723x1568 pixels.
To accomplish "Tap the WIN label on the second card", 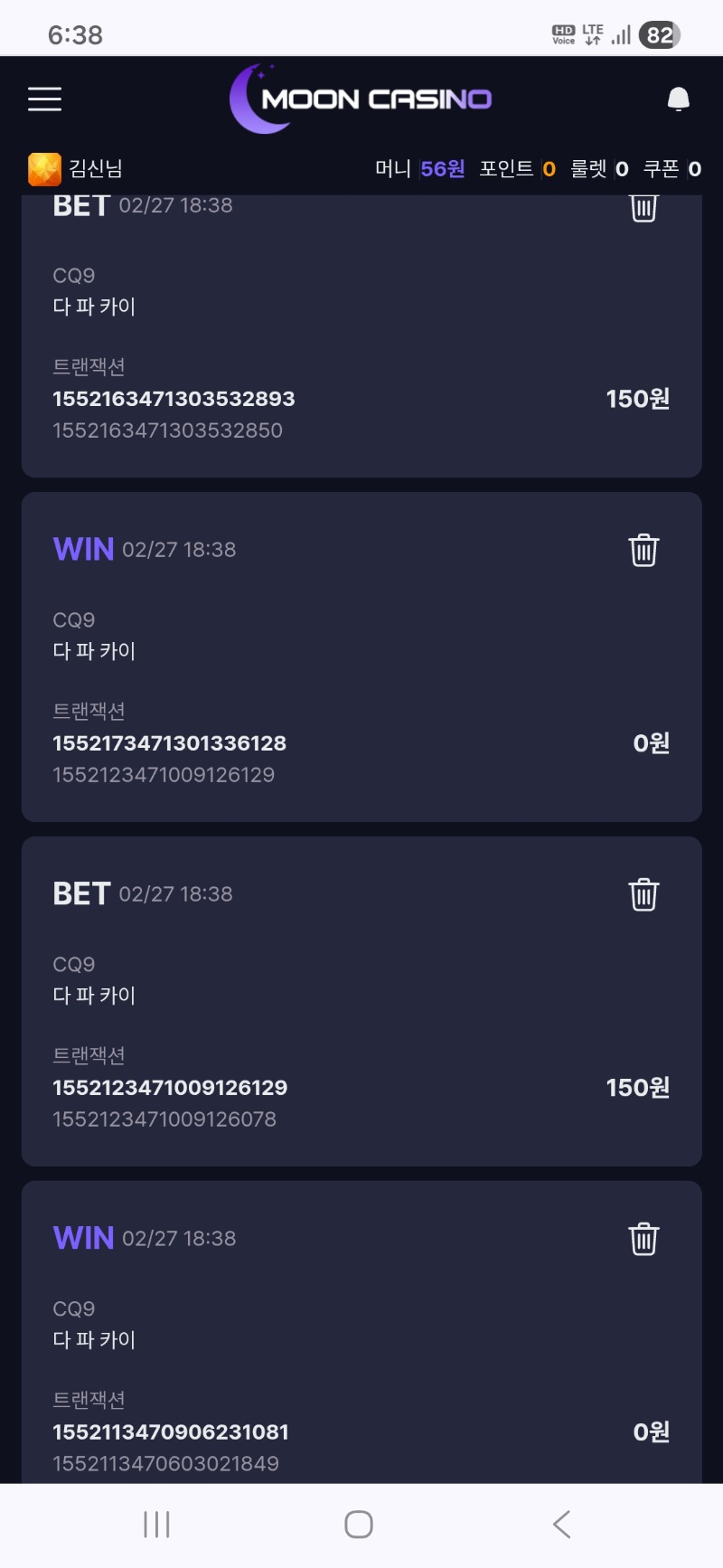I will point(82,549).
